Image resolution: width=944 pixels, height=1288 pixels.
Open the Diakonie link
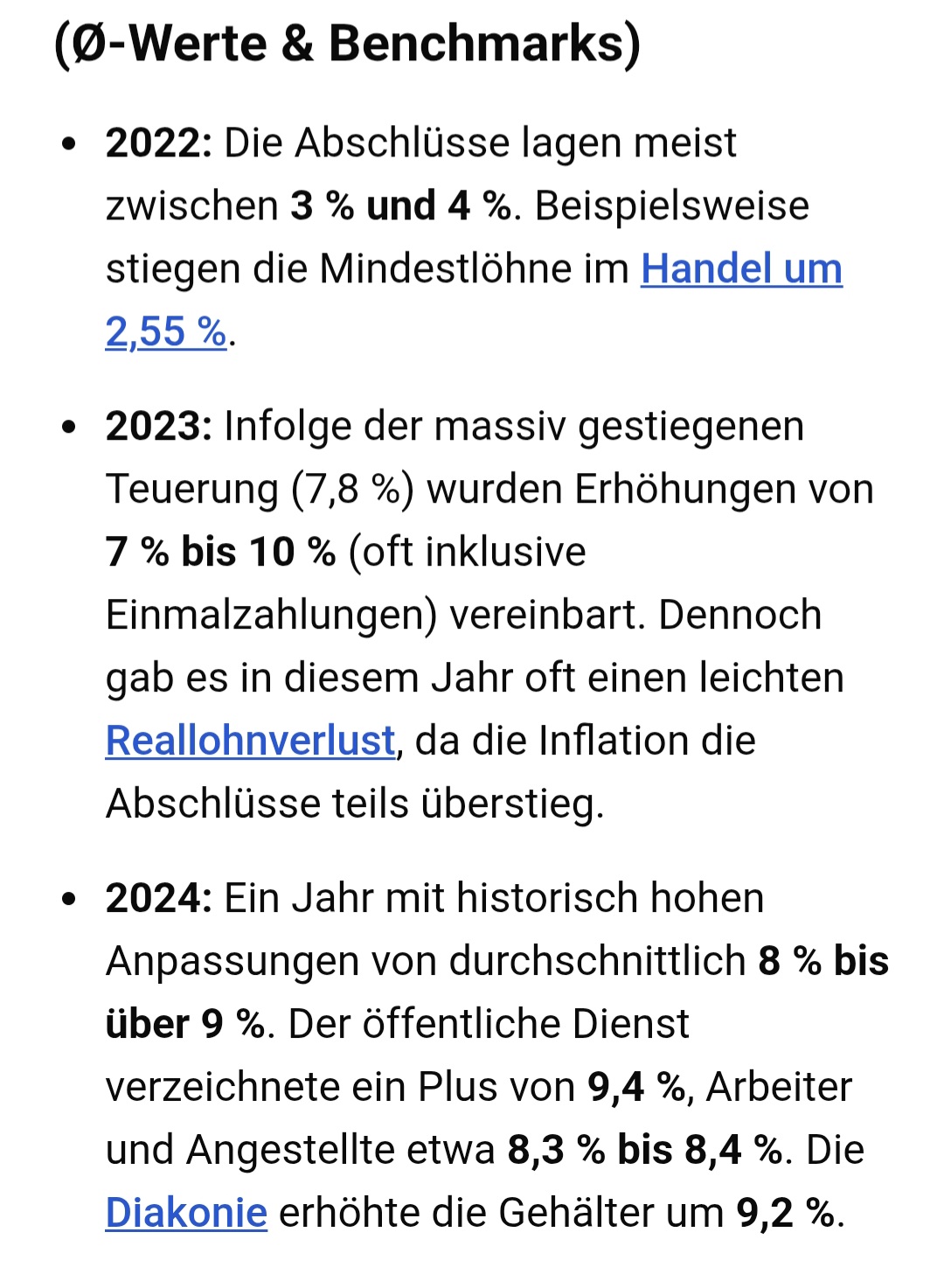pyautogui.click(x=186, y=1213)
